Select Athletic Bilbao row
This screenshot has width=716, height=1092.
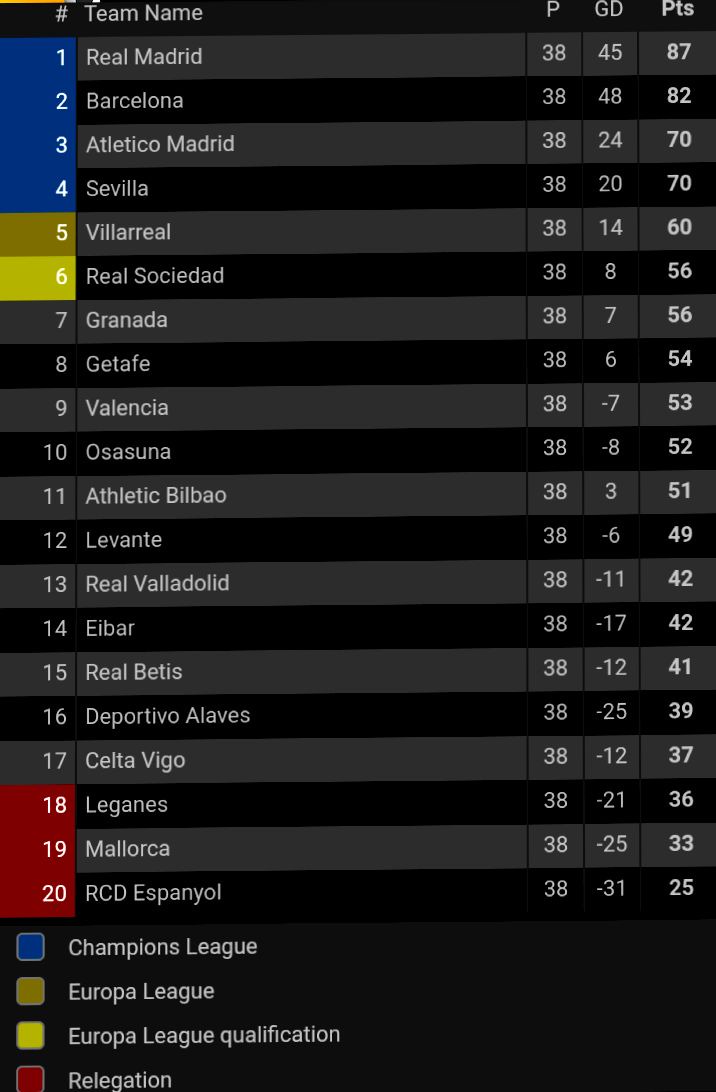pos(156,496)
